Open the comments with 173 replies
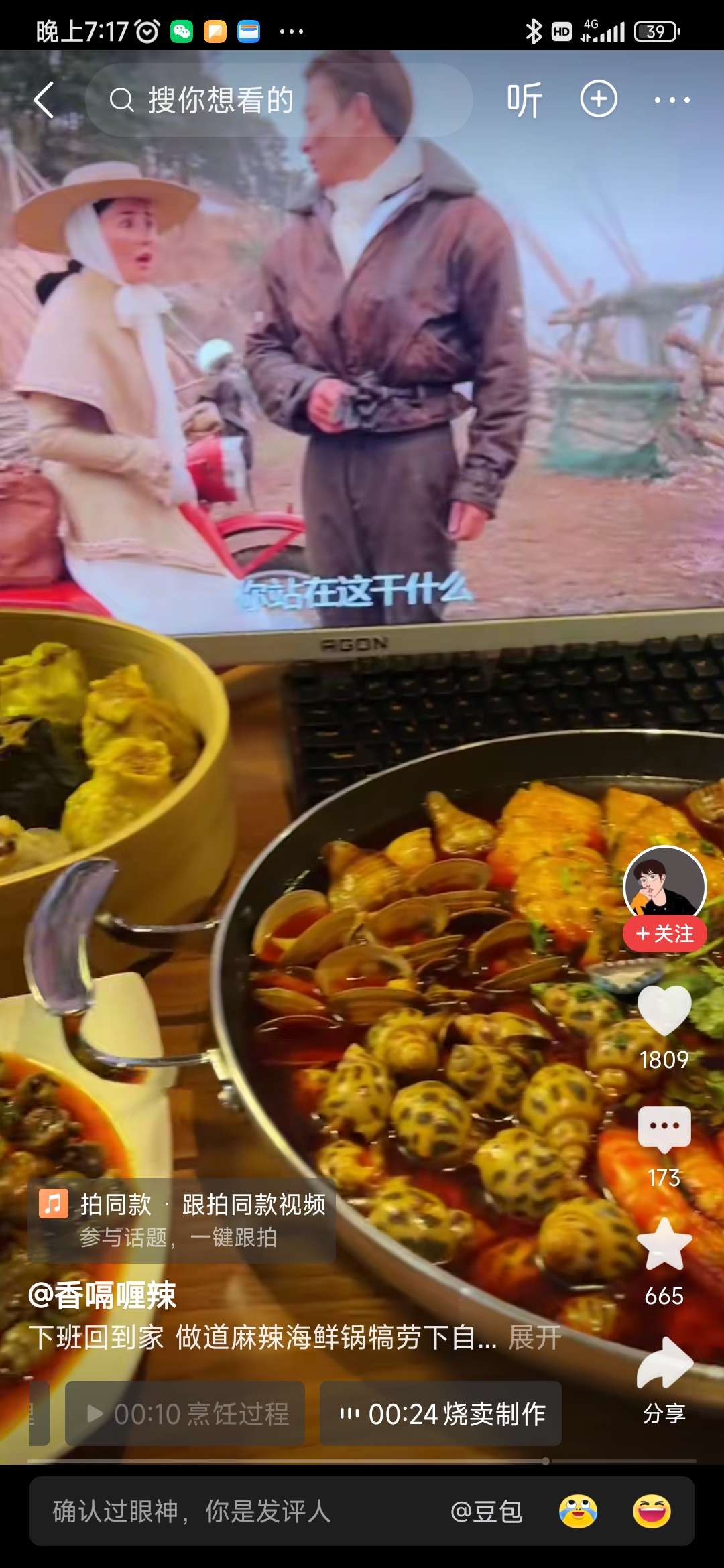The image size is (724, 1568). point(664,1130)
